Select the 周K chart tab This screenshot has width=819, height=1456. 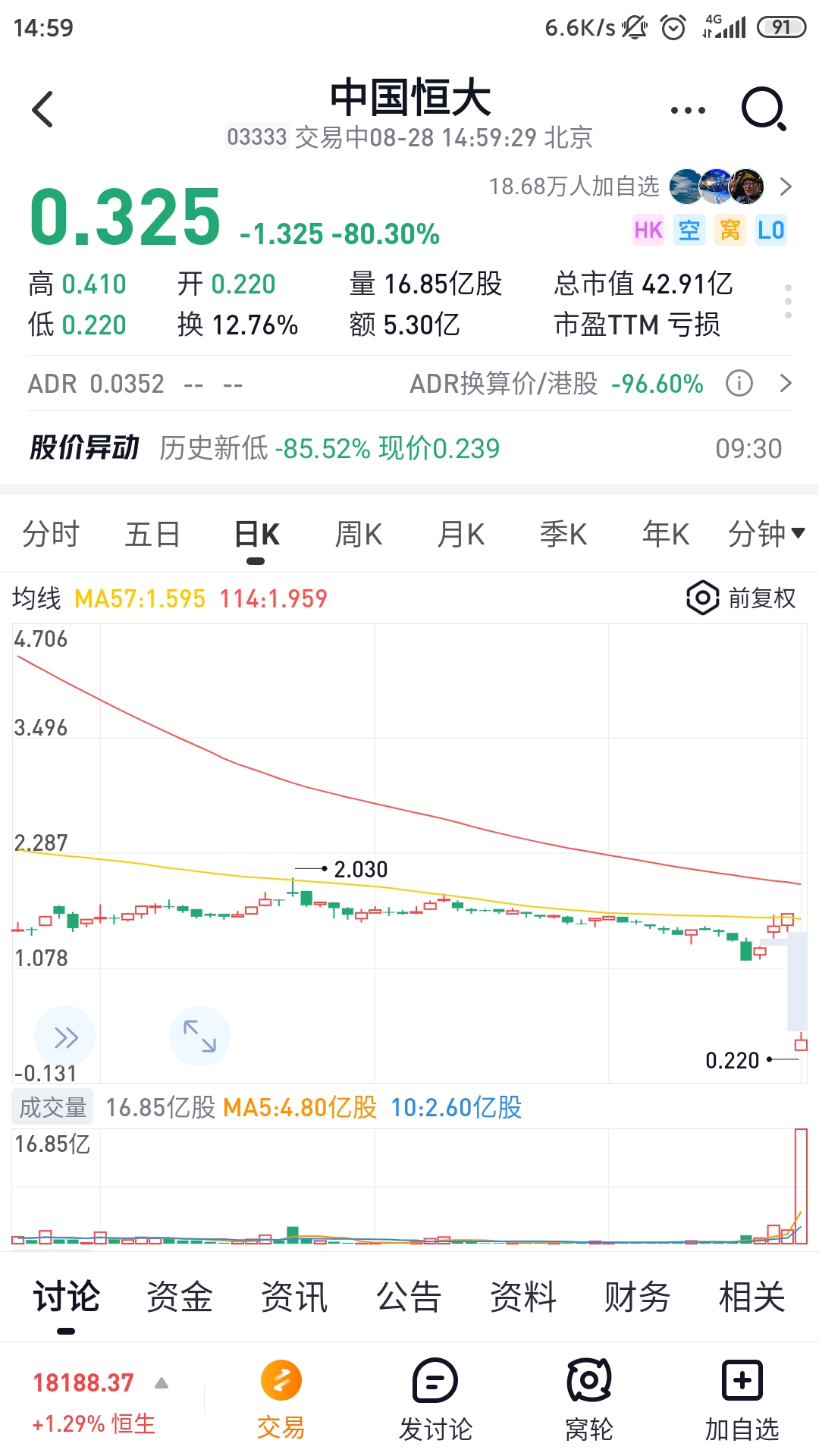[x=359, y=535]
